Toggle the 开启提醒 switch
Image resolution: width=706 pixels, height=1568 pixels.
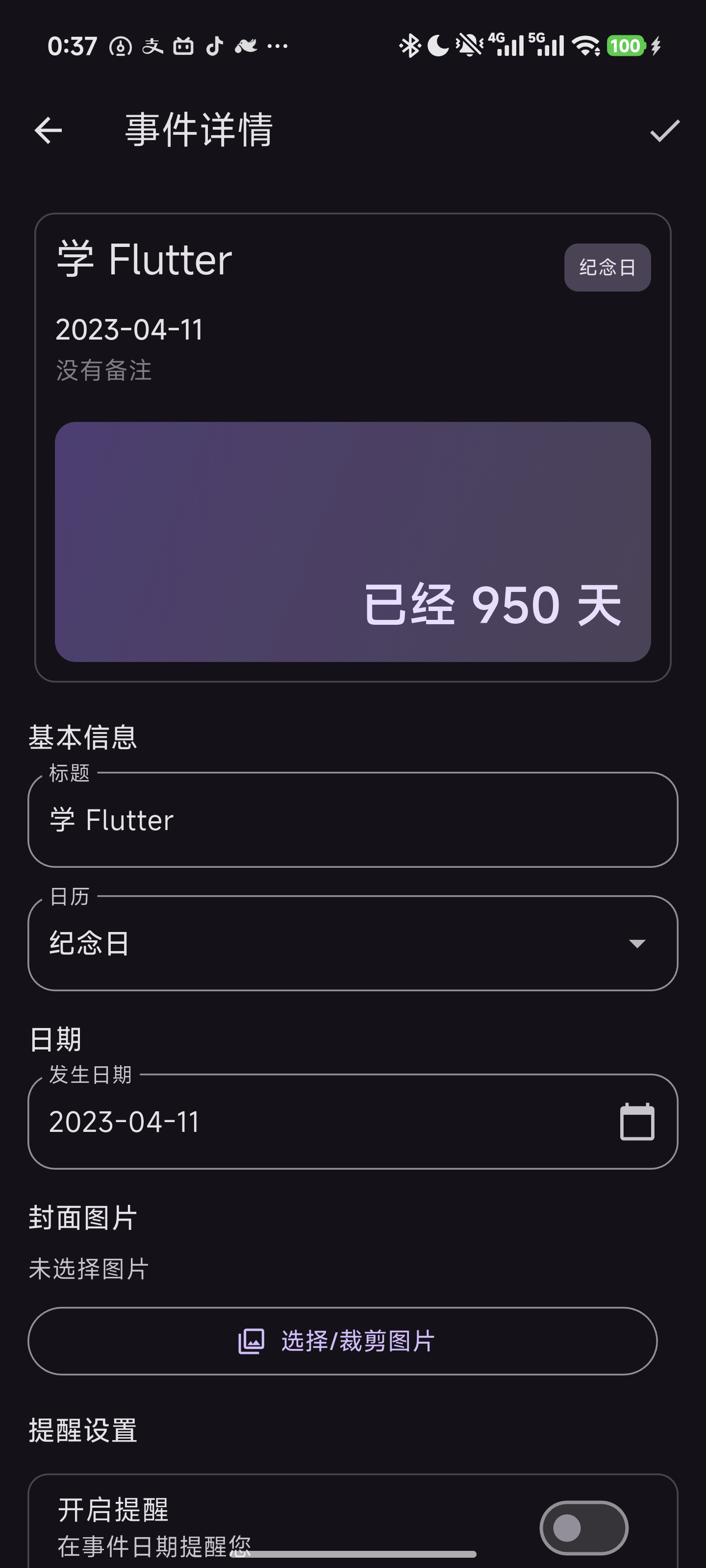(583, 1527)
